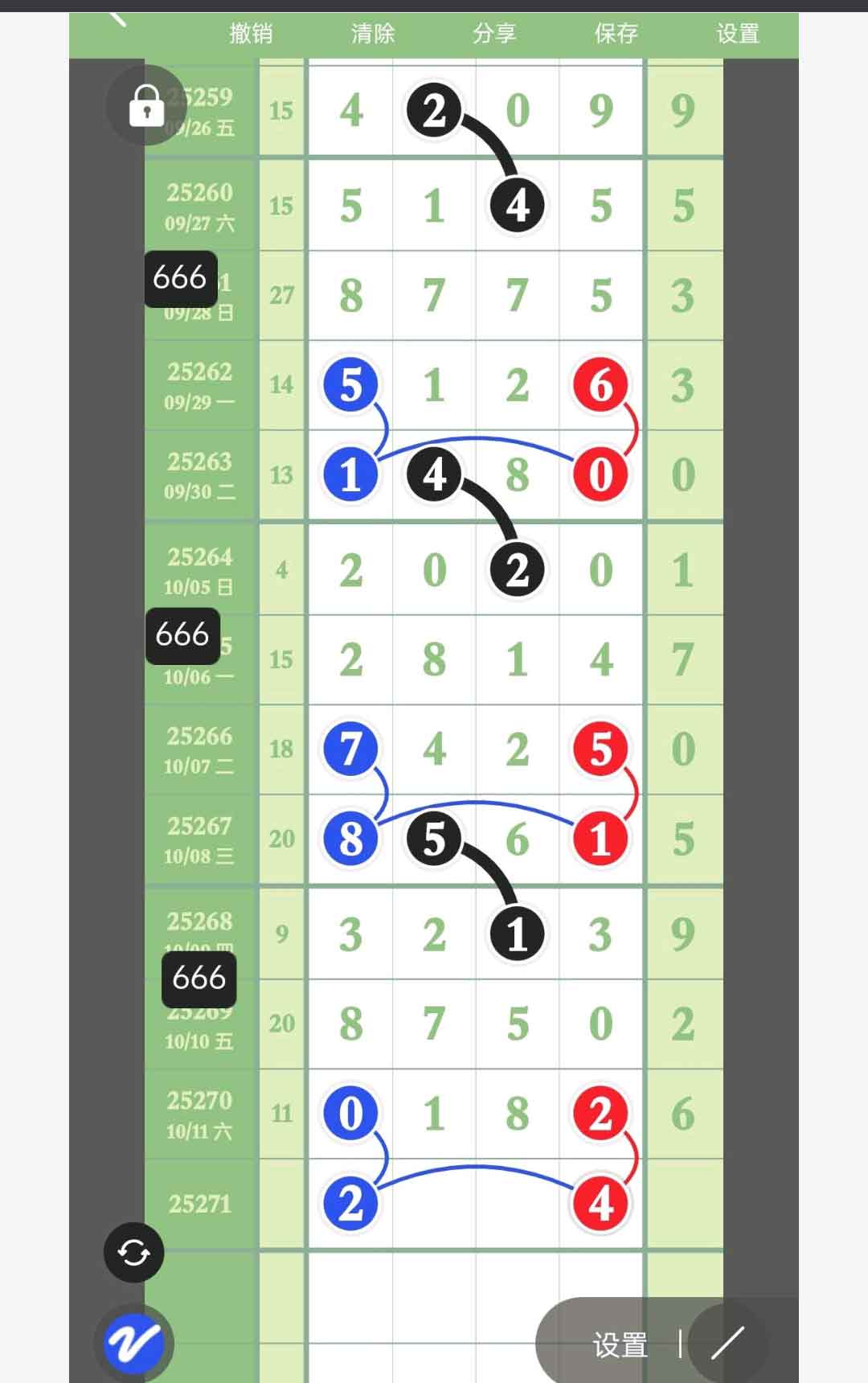Screen dimensions: 868x1383
Task: Tap 清除 to clear all drawings
Action: point(373,34)
